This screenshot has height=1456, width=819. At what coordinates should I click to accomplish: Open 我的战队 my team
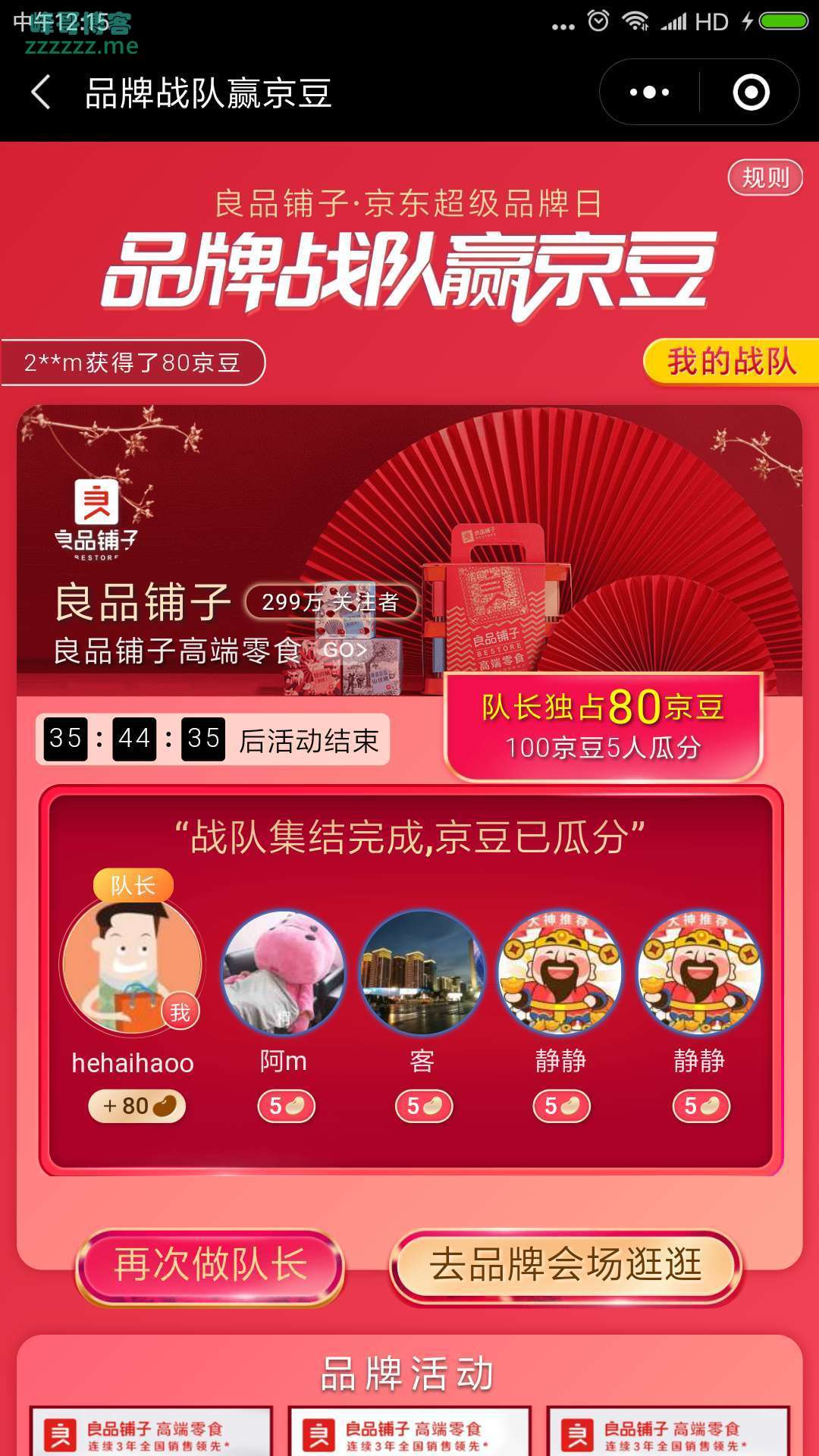731,362
